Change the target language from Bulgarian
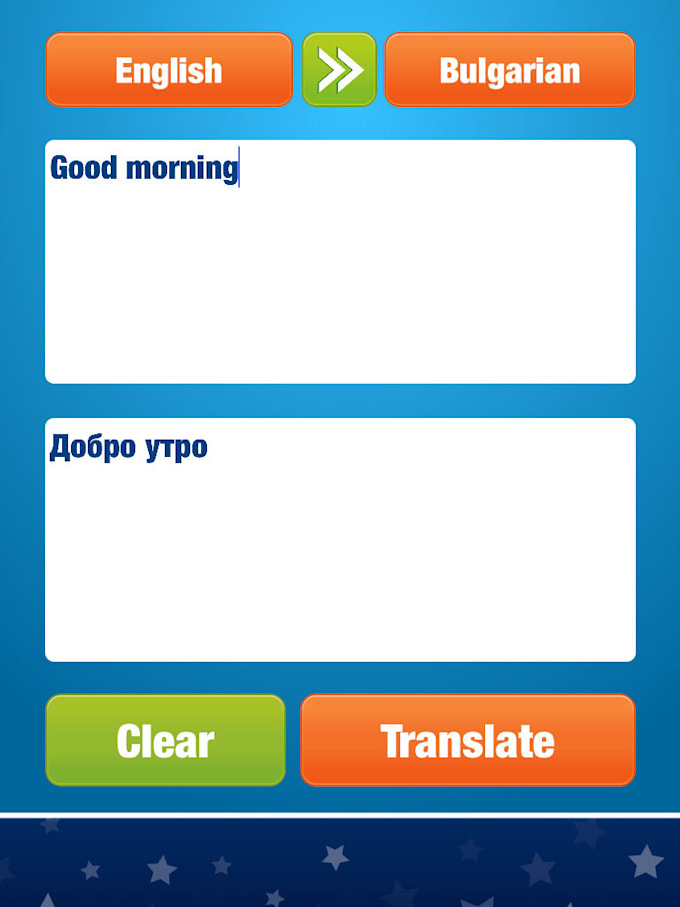The height and width of the screenshot is (907, 680). pos(509,70)
